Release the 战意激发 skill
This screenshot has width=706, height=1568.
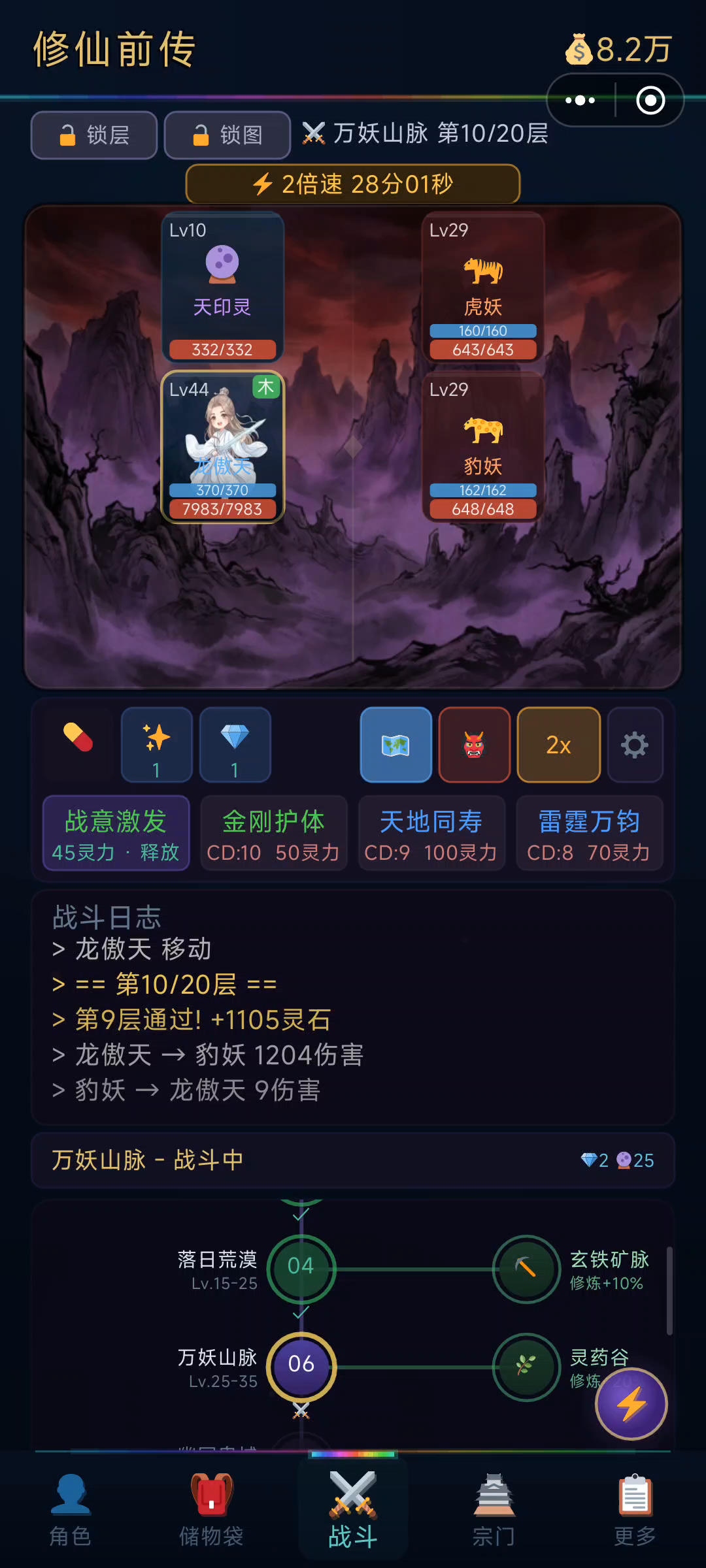pyautogui.click(x=116, y=833)
